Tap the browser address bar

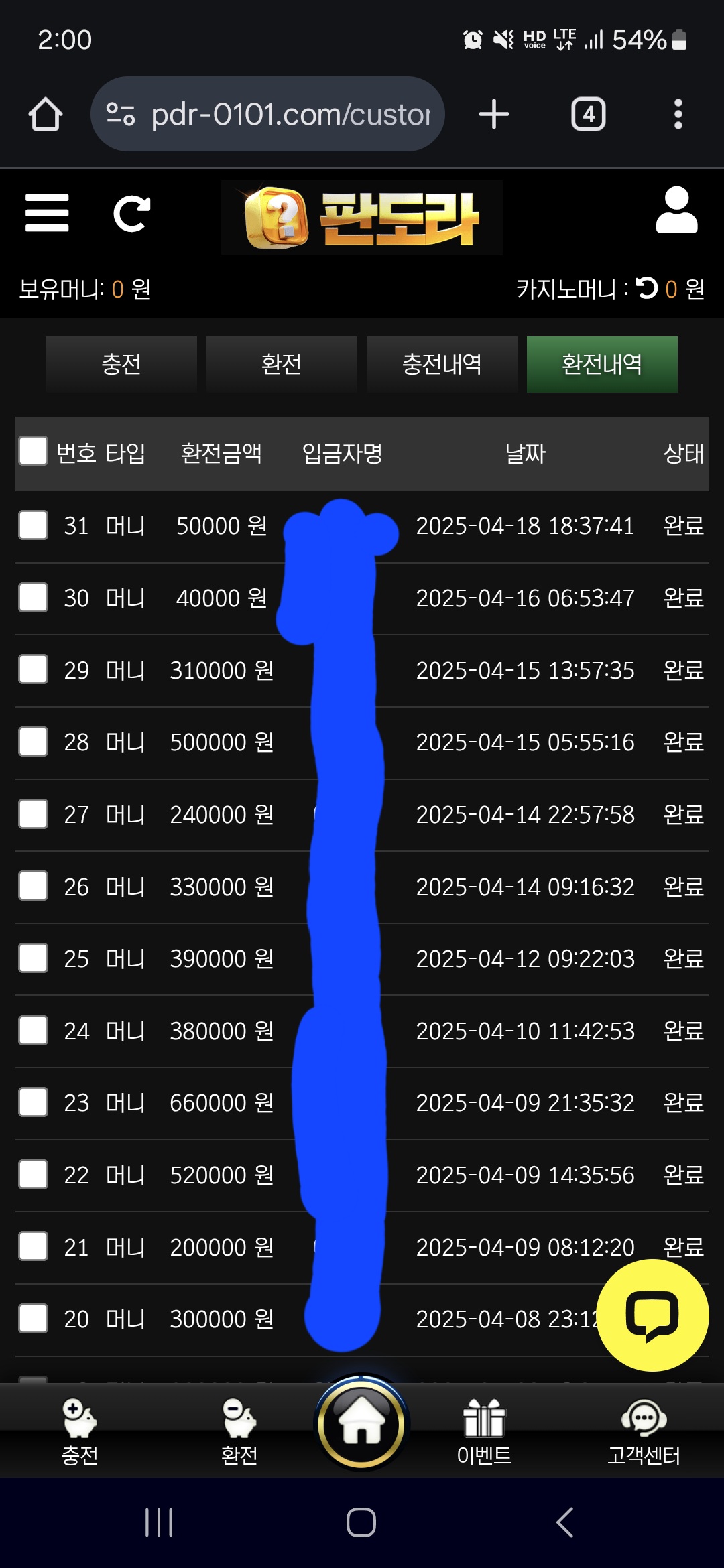pyautogui.click(x=267, y=114)
